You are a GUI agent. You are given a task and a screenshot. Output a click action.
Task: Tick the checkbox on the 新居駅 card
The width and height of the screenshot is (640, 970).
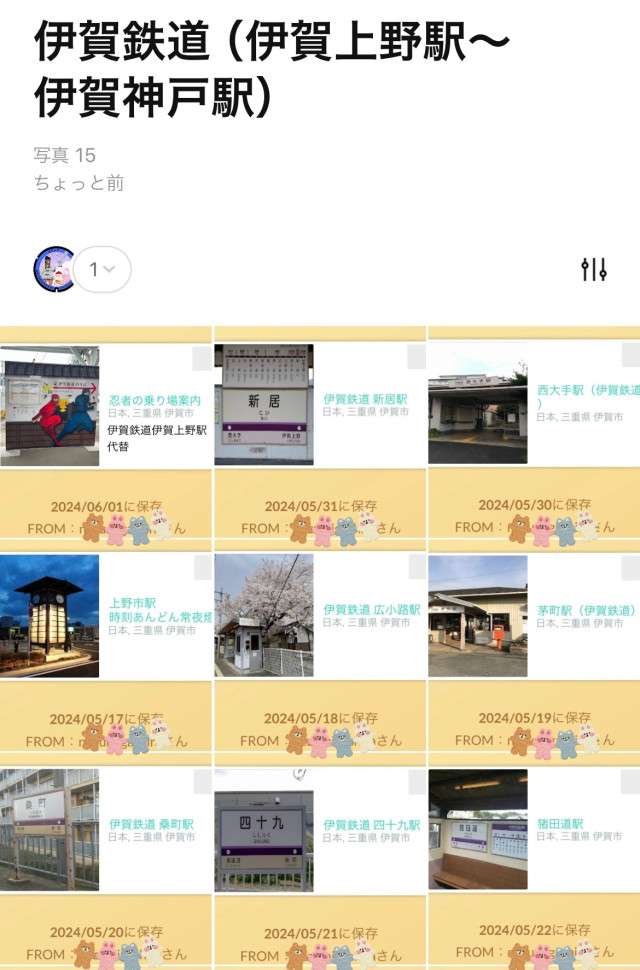416,356
